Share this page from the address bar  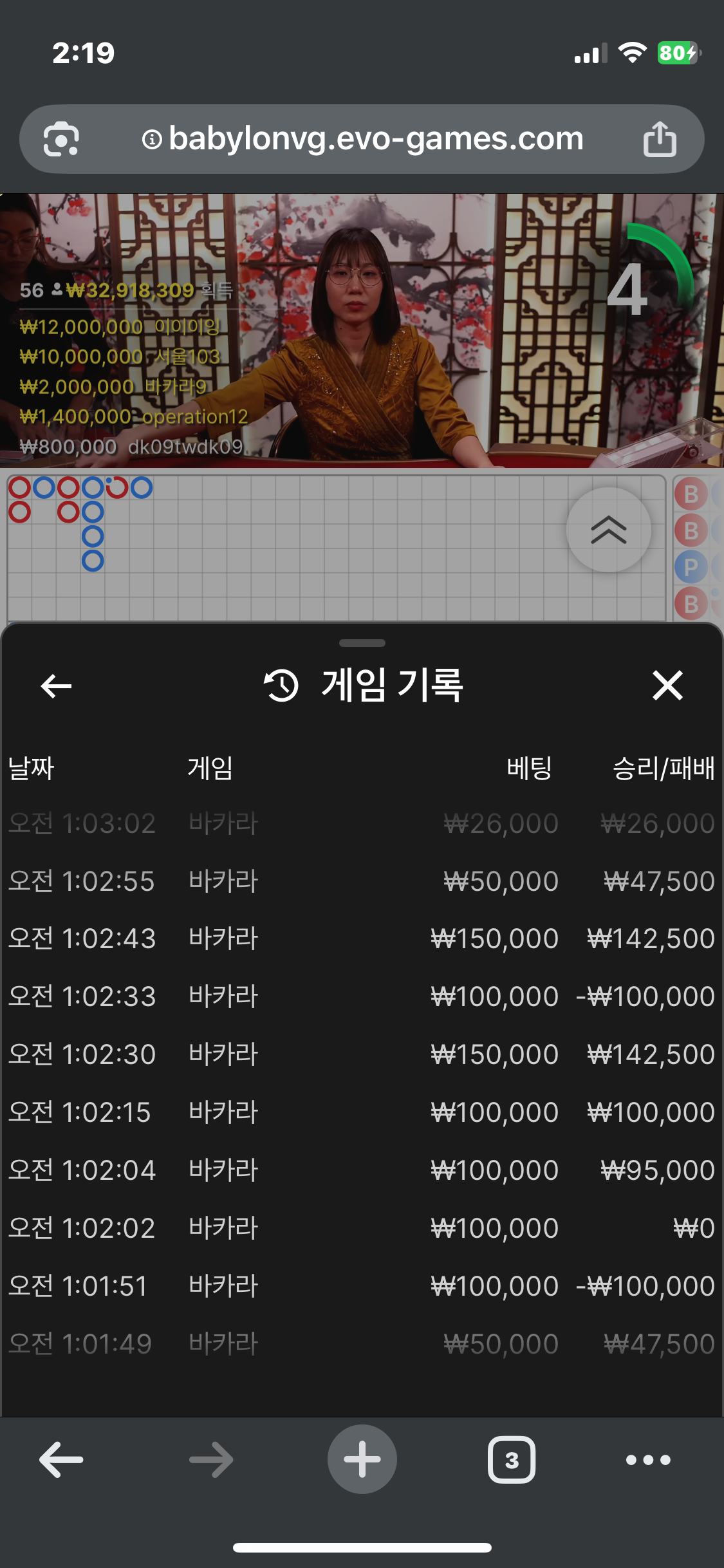[x=660, y=139]
